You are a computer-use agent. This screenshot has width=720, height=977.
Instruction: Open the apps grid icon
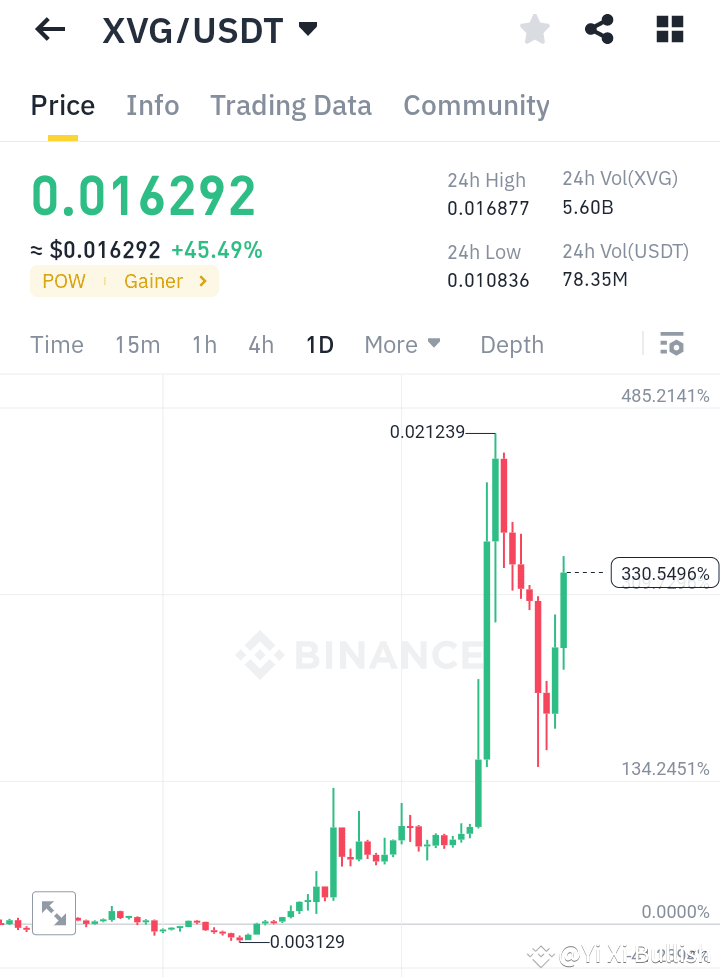[x=669, y=30]
